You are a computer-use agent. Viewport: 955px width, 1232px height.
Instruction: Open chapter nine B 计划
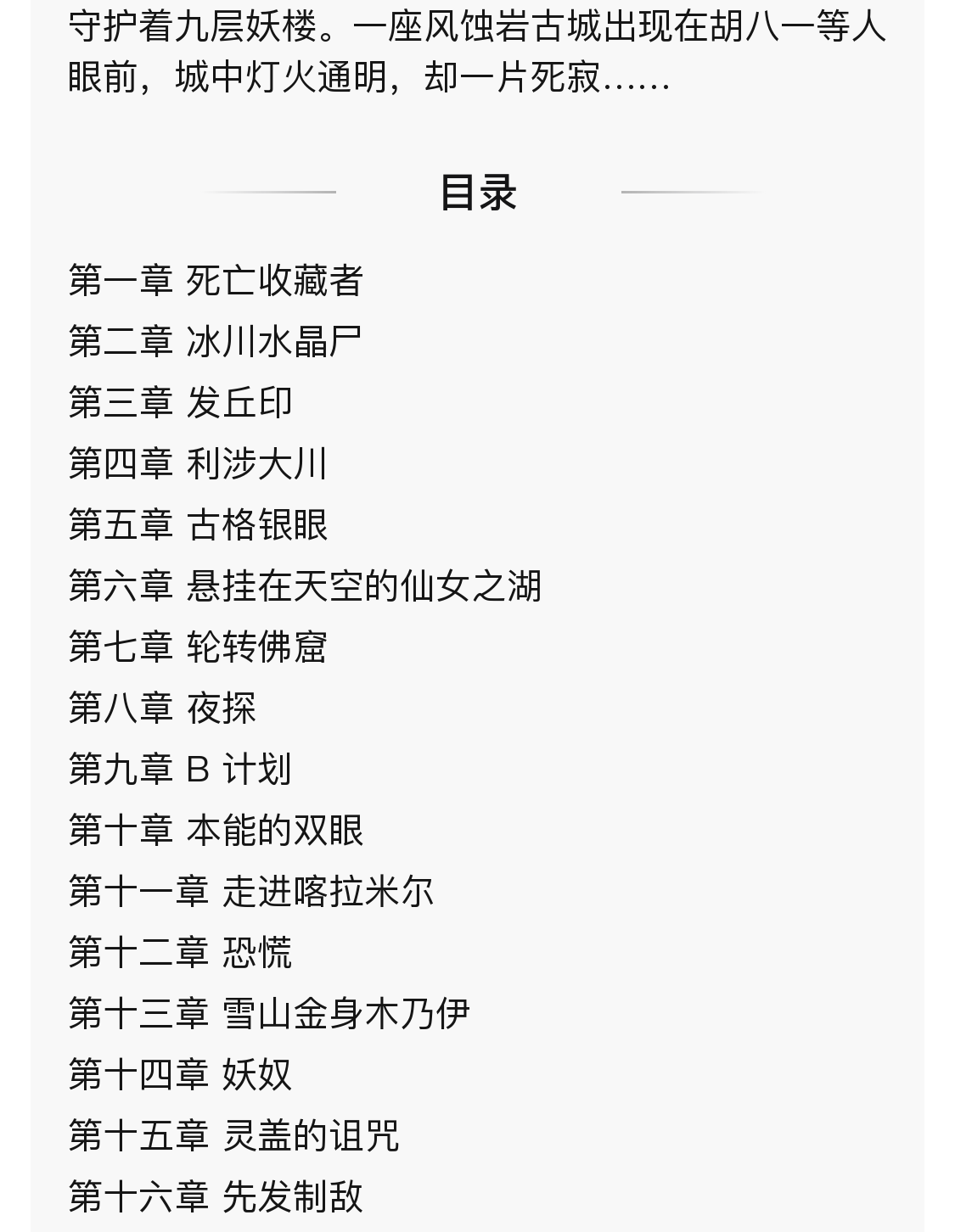[x=180, y=770]
